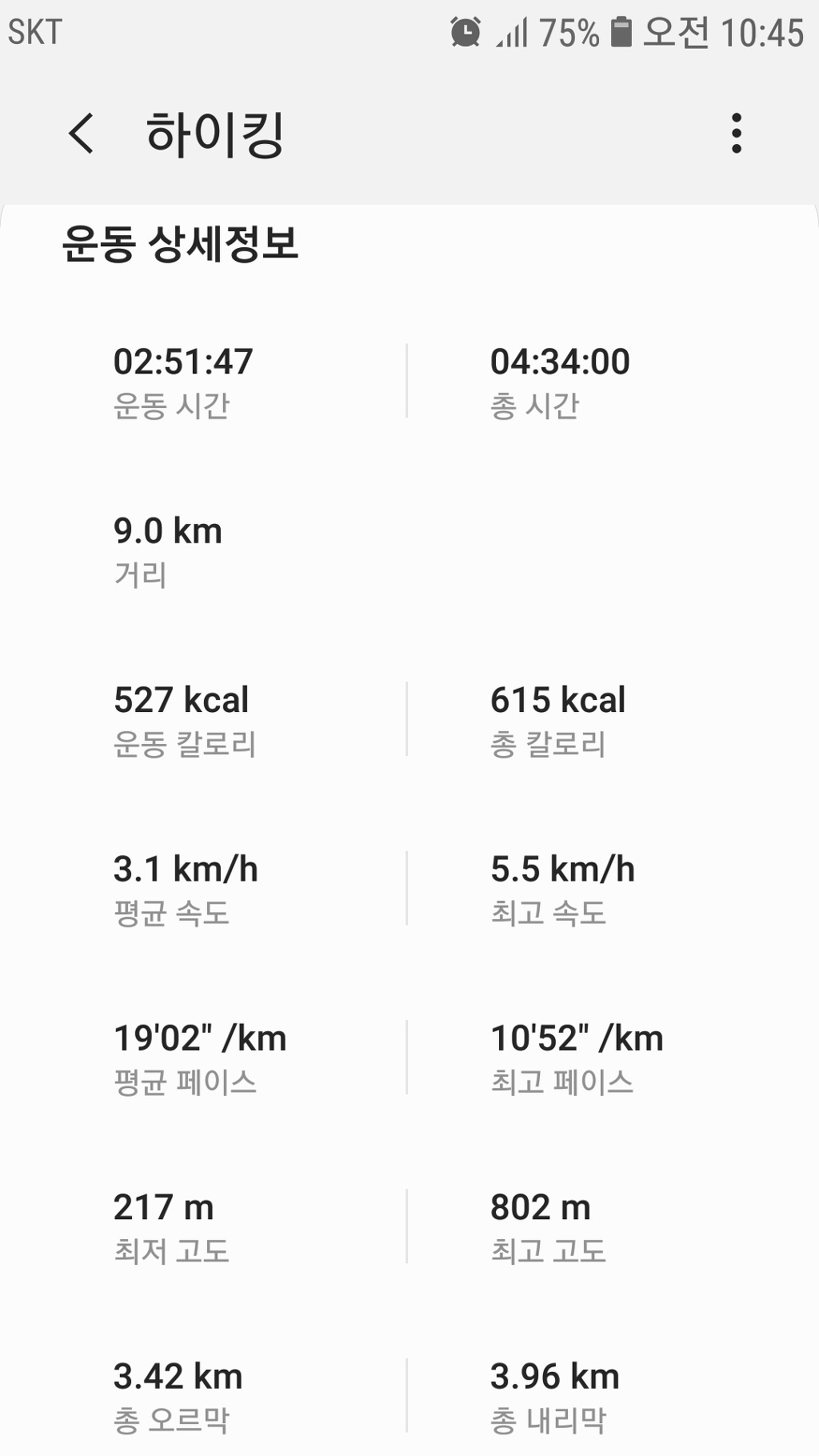Image resolution: width=819 pixels, height=1456 pixels.
Task: Open the three-dot overflow menu
Action: pos(737,133)
